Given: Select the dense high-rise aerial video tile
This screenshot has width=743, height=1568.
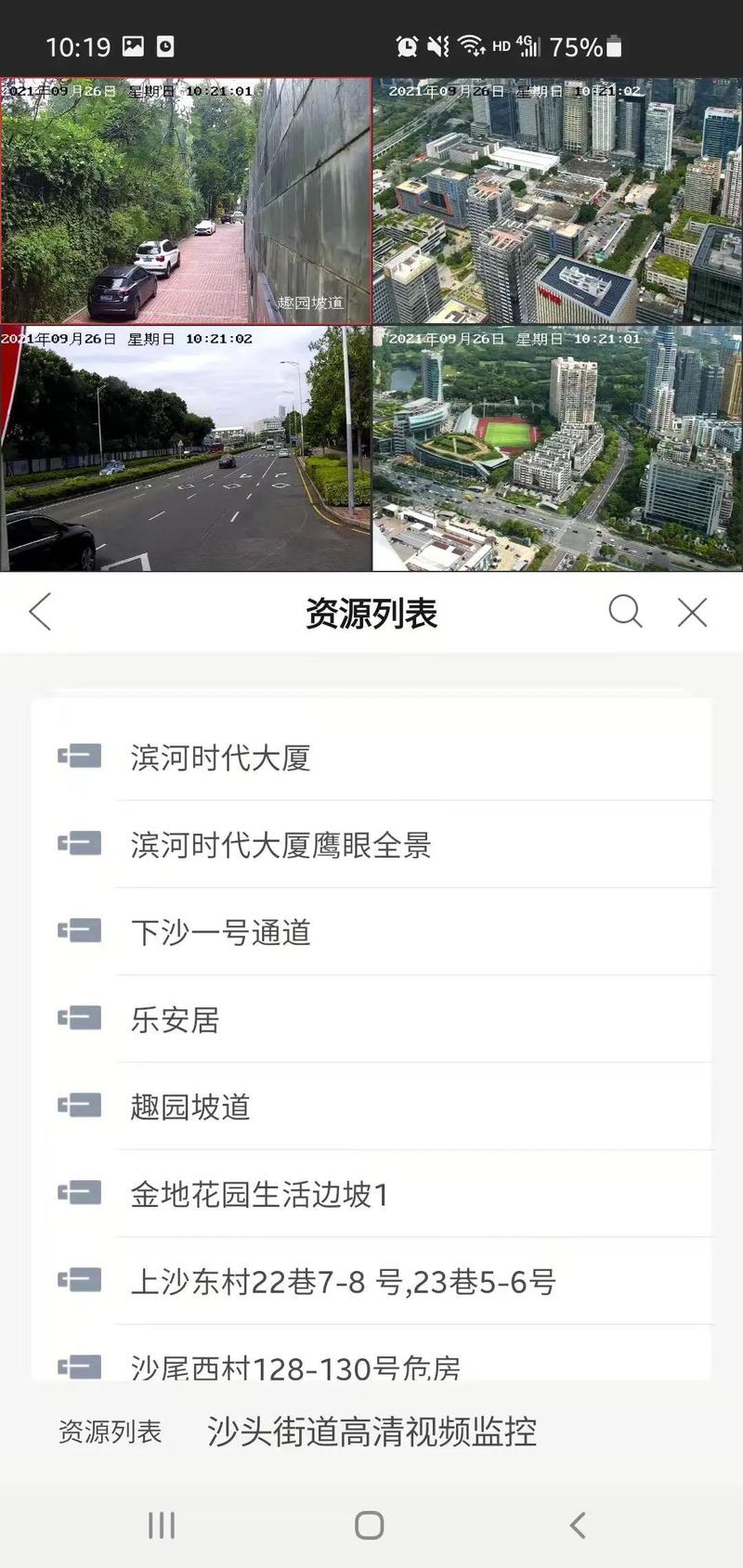Looking at the screenshot, I should coord(557,201).
